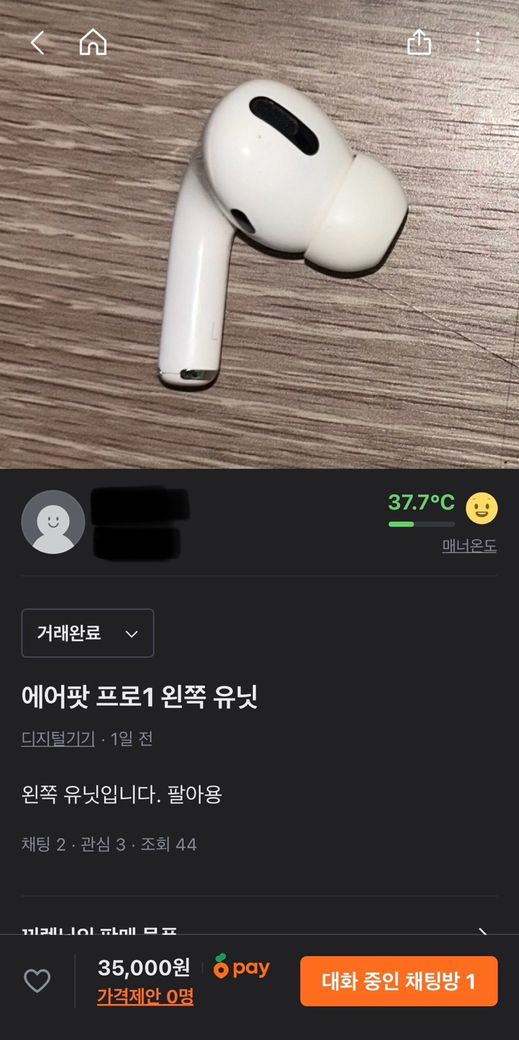Open the home icon in top bar
Viewport: 519px width, 1040px height.
[93, 43]
